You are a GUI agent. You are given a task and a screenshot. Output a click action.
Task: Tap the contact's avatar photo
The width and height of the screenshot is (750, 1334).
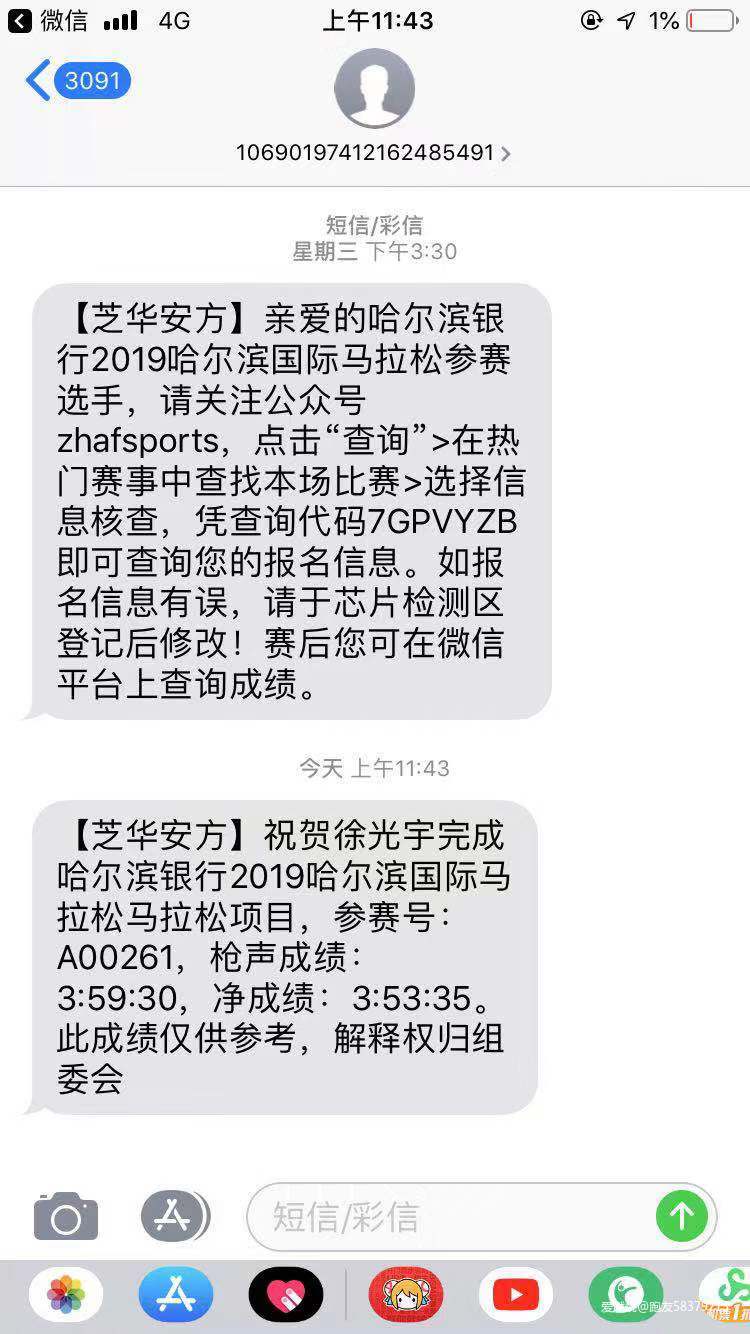(375, 88)
